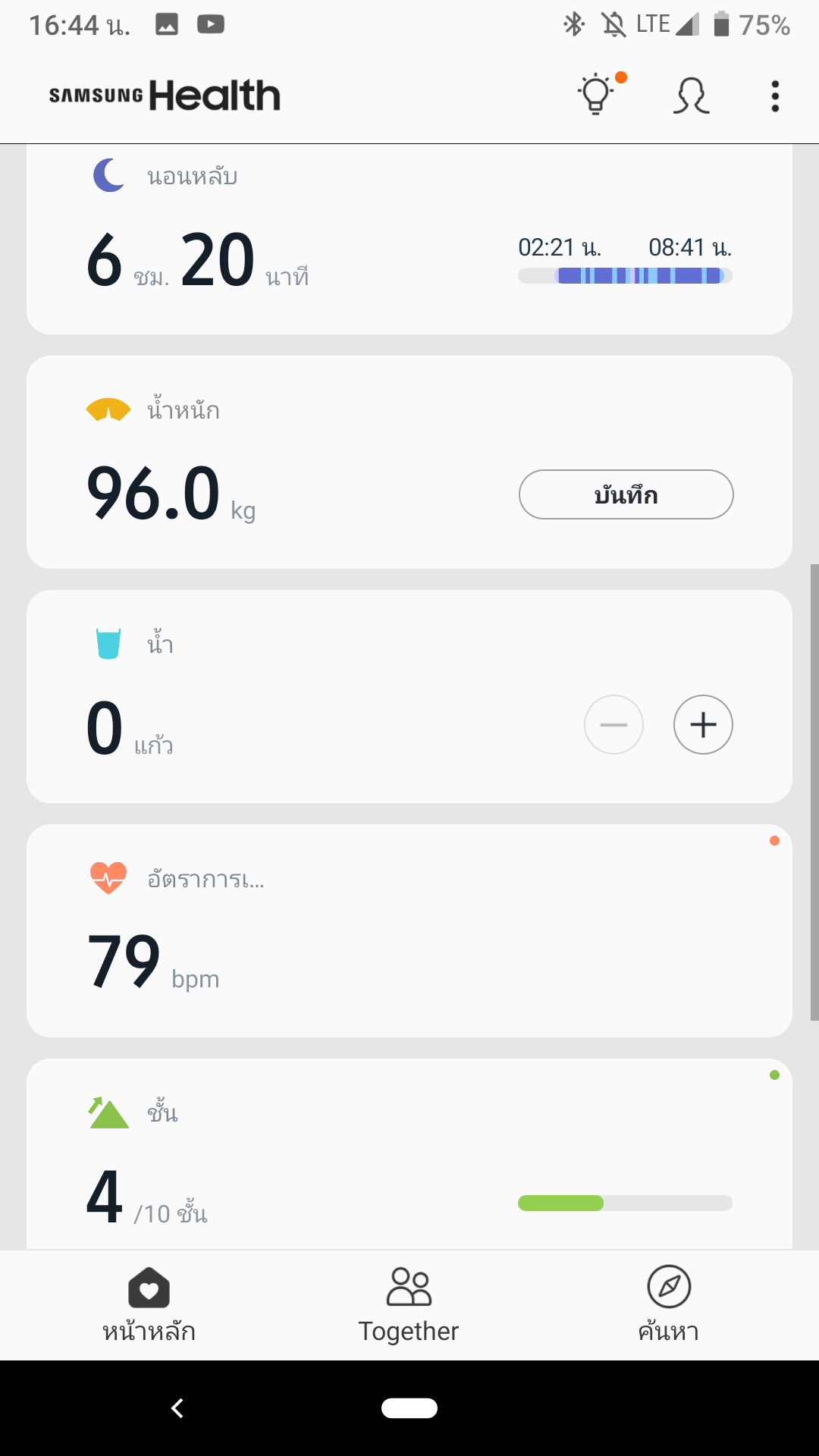Switch to the หน้าหลัก home tab
819x1456 pixels.
pyautogui.click(x=149, y=1305)
